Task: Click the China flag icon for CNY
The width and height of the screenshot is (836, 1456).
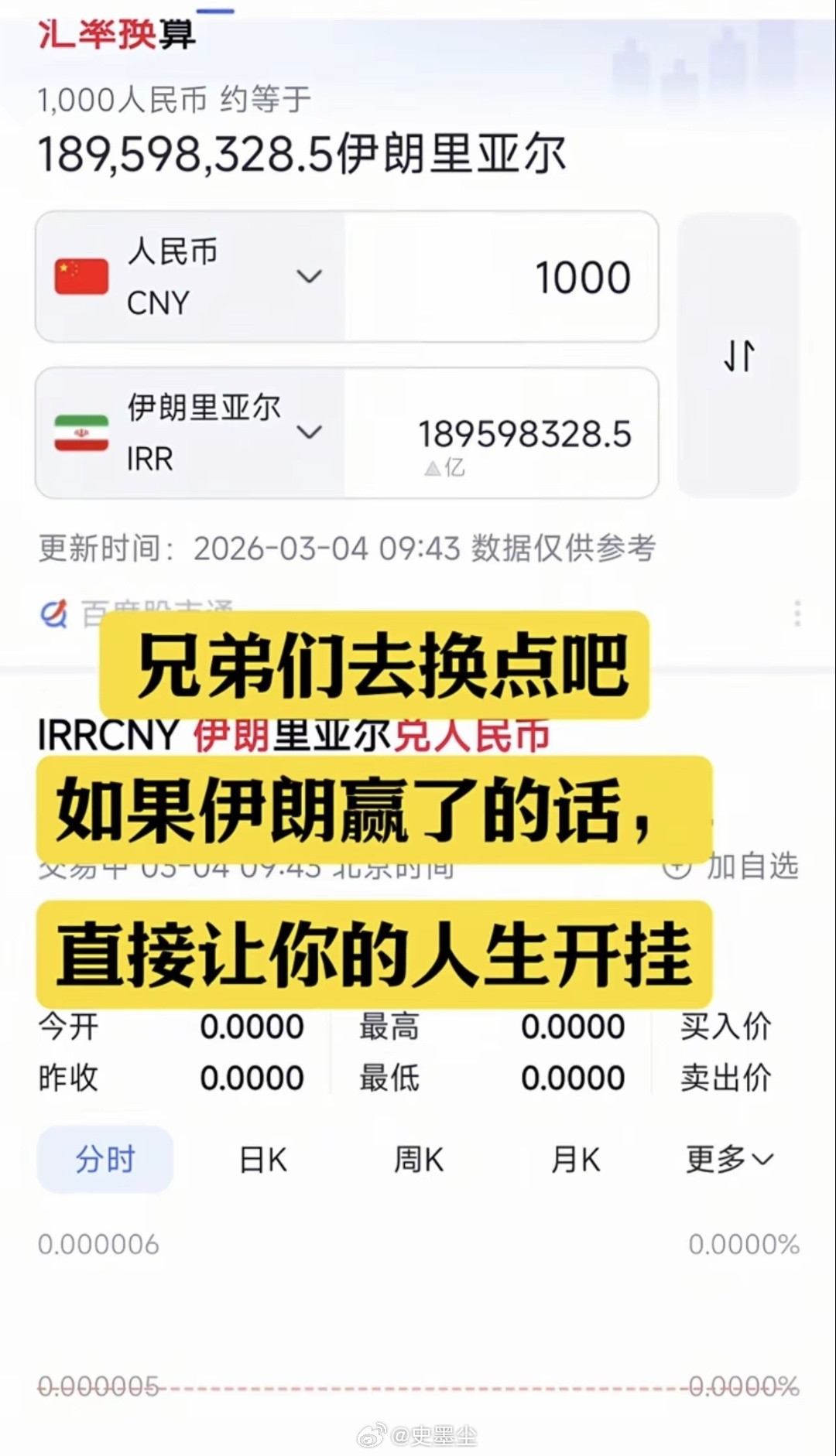Action: 80,276
